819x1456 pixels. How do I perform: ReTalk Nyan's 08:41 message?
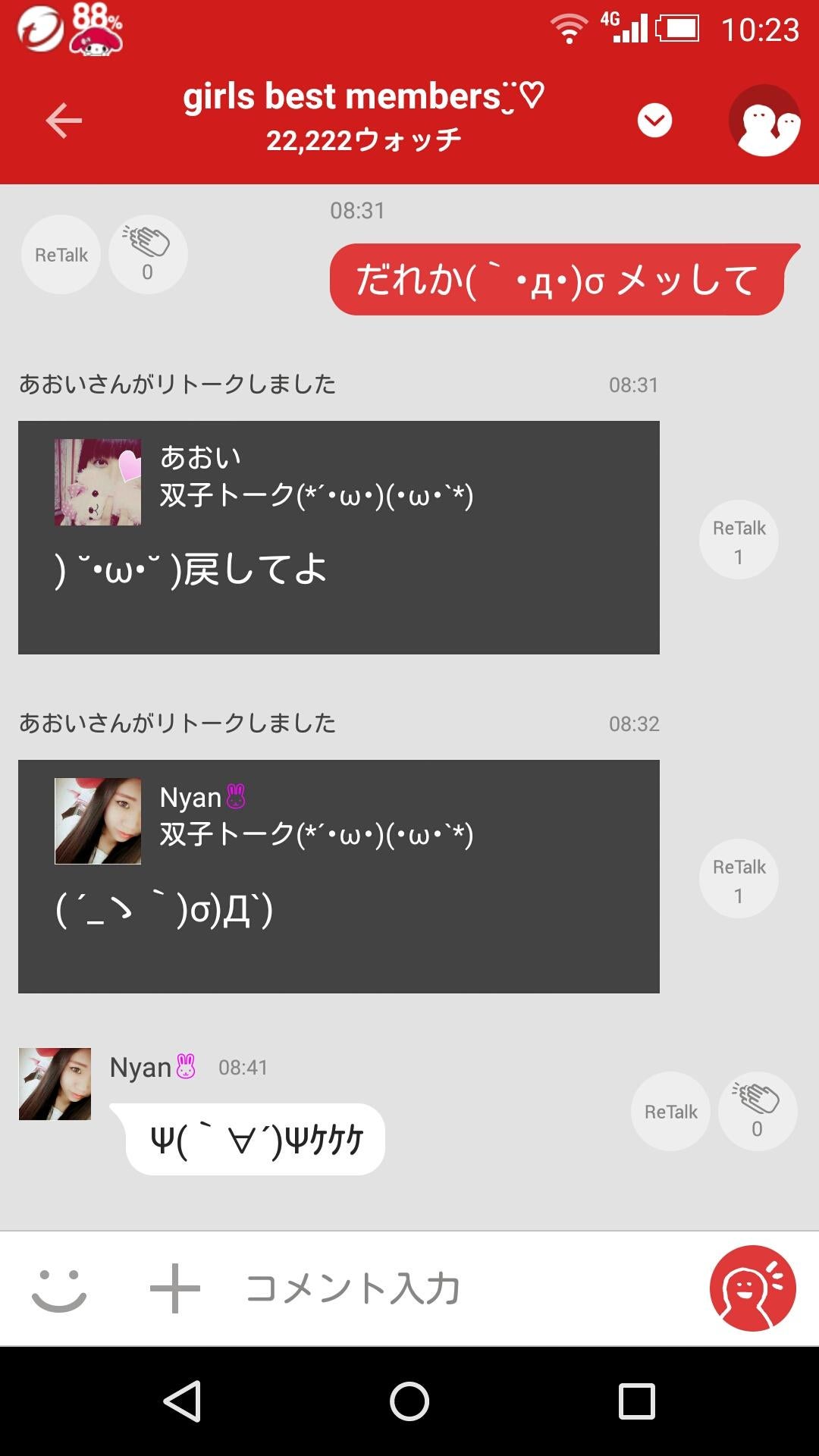coord(670,1112)
